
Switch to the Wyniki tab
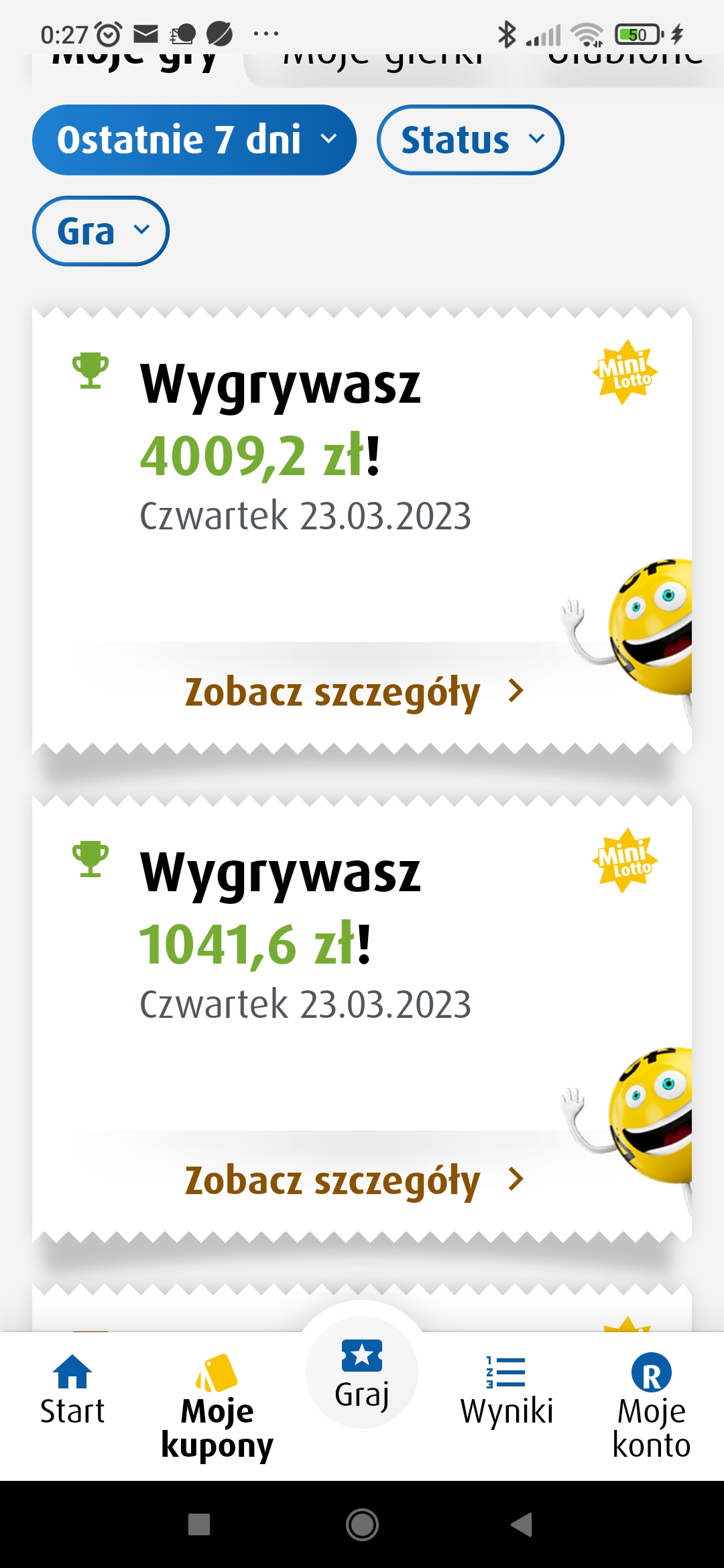507,1390
